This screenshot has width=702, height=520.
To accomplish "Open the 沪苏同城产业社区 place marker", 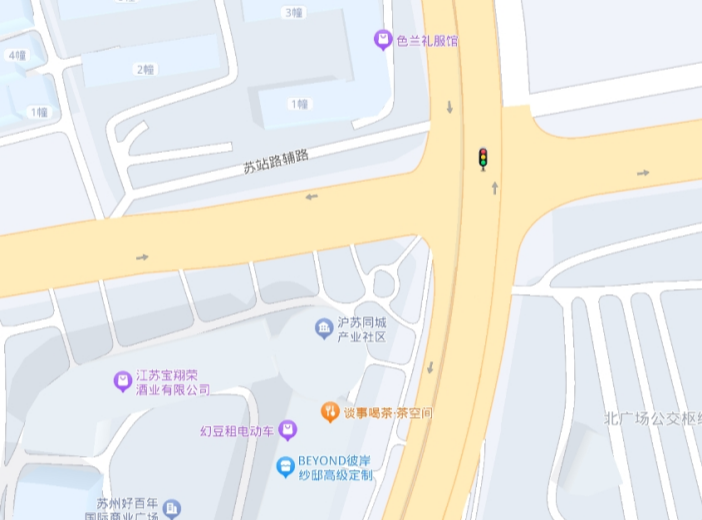I will point(324,328).
